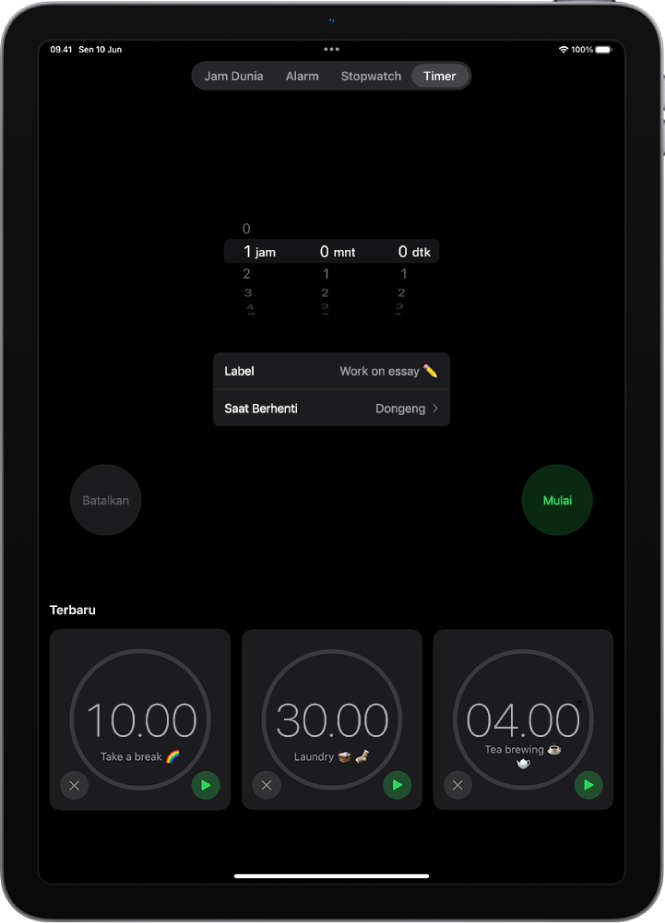Image resolution: width=665 pixels, height=923 pixels.
Task: Tap the Mulai button to start timer
Action: tap(557, 500)
